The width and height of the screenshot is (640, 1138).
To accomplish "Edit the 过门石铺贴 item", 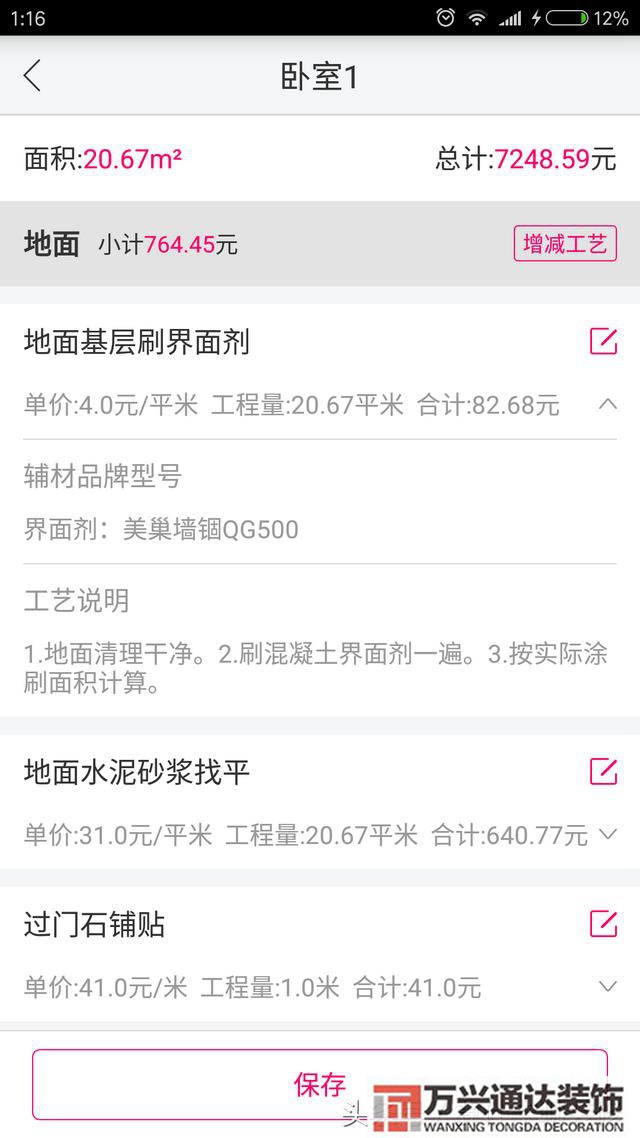I will pyautogui.click(x=603, y=923).
